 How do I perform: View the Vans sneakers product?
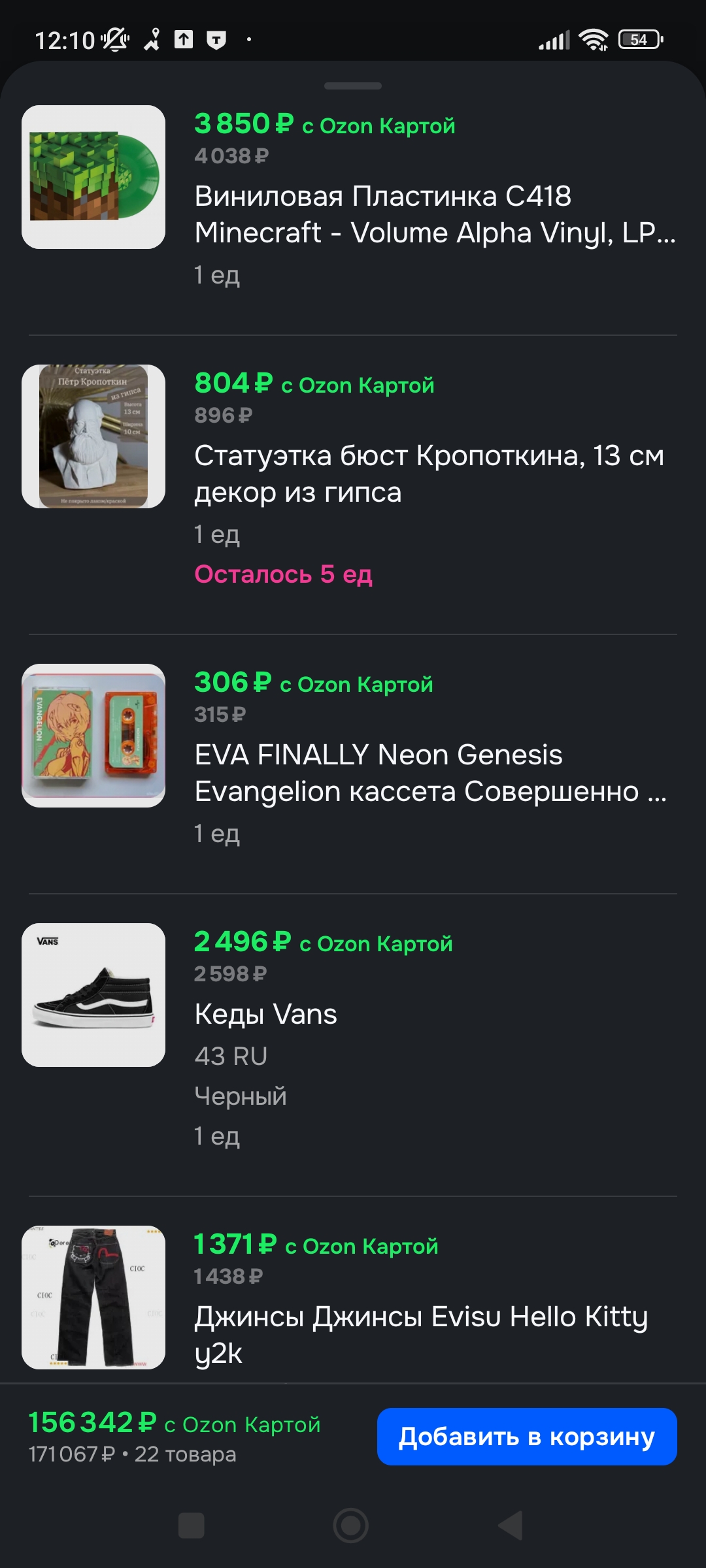point(266,1014)
